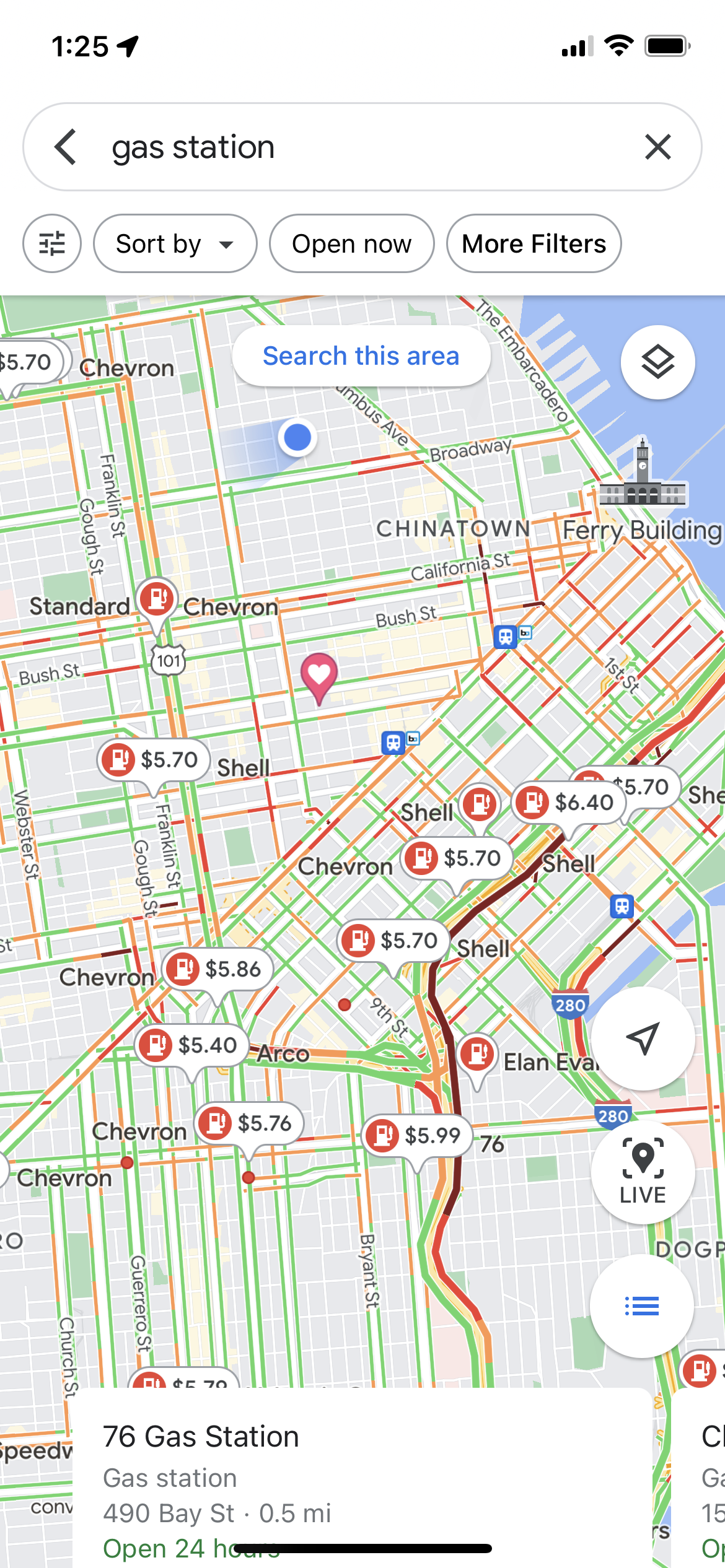Tap Search this area
The image size is (725, 1568).
coord(361,356)
